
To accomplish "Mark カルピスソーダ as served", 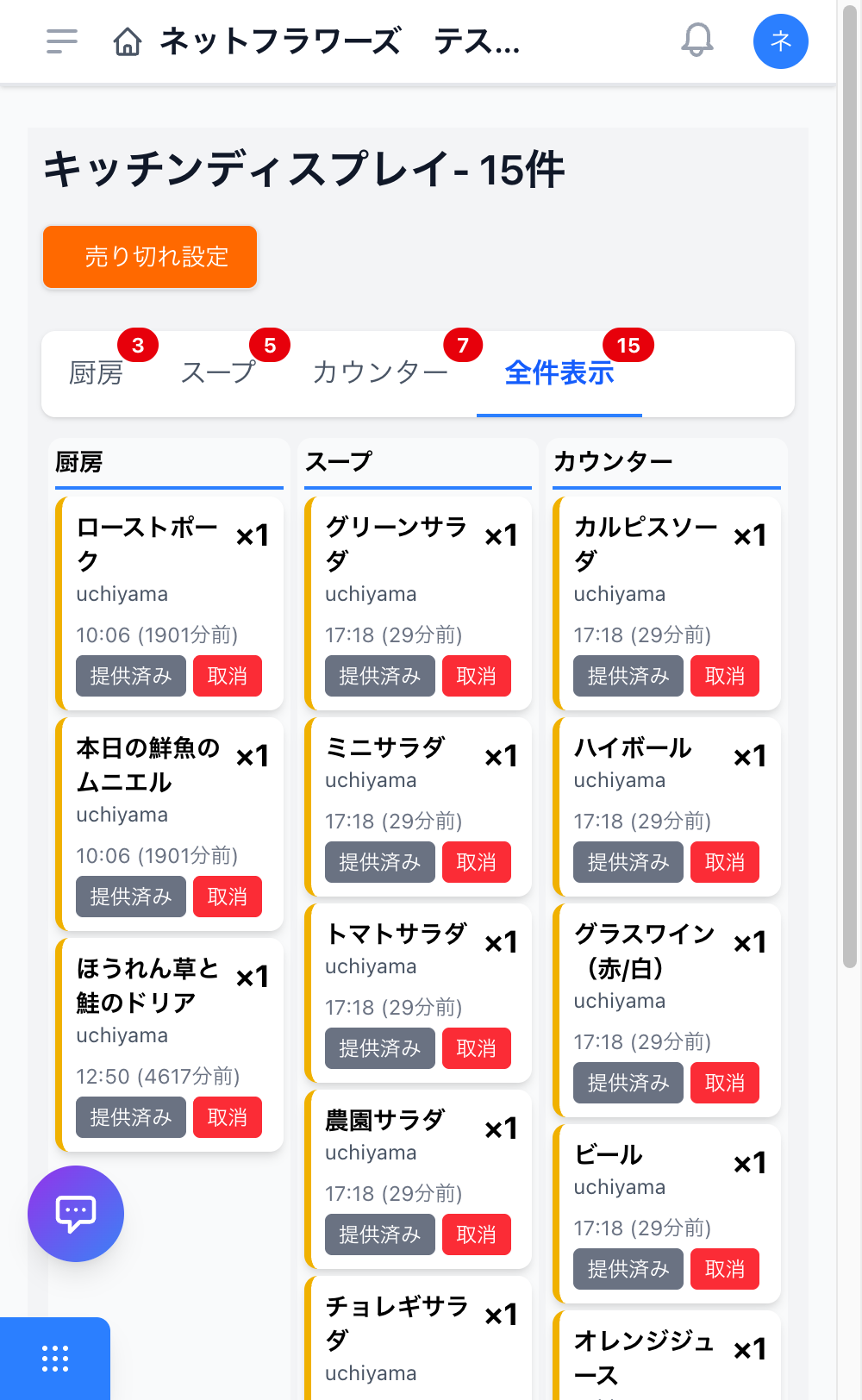I will tap(628, 676).
